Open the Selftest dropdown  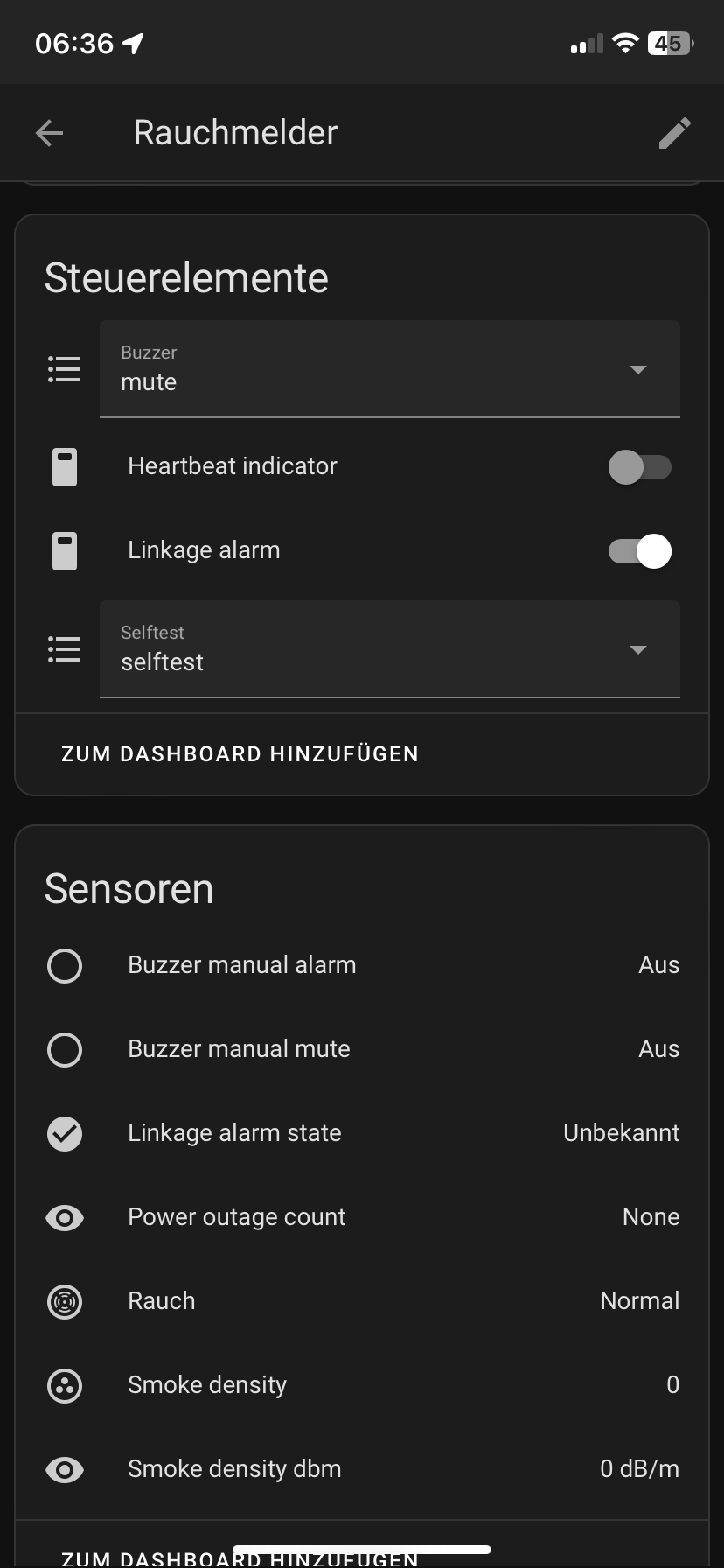(x=390, y=648)
